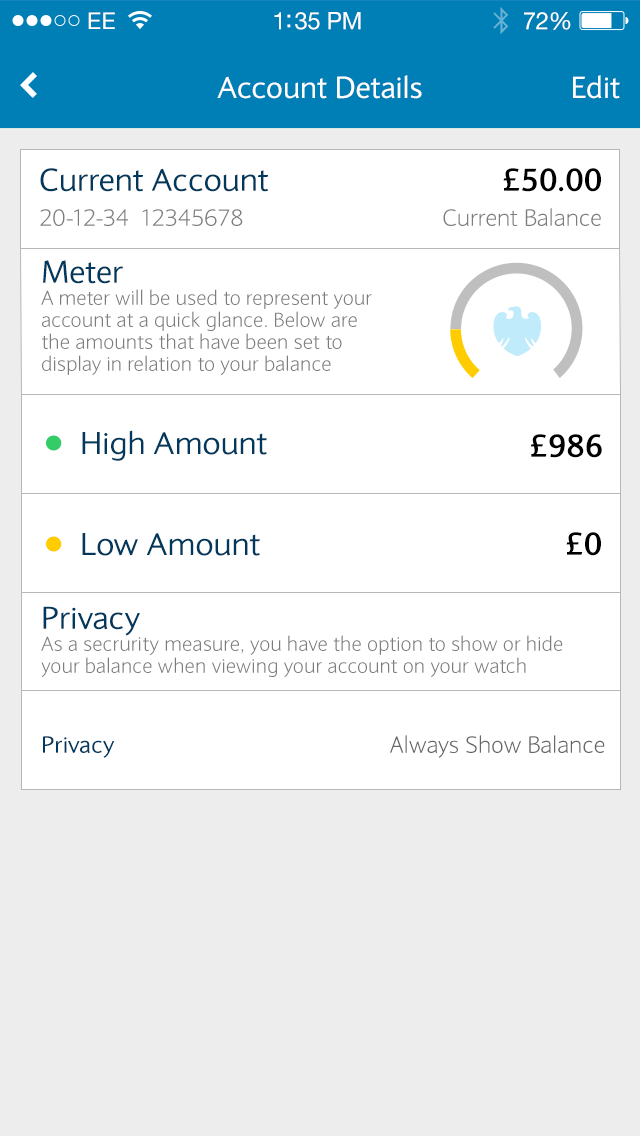Select the Low Amount row
Screen dimensions: 640x1136
320,544
